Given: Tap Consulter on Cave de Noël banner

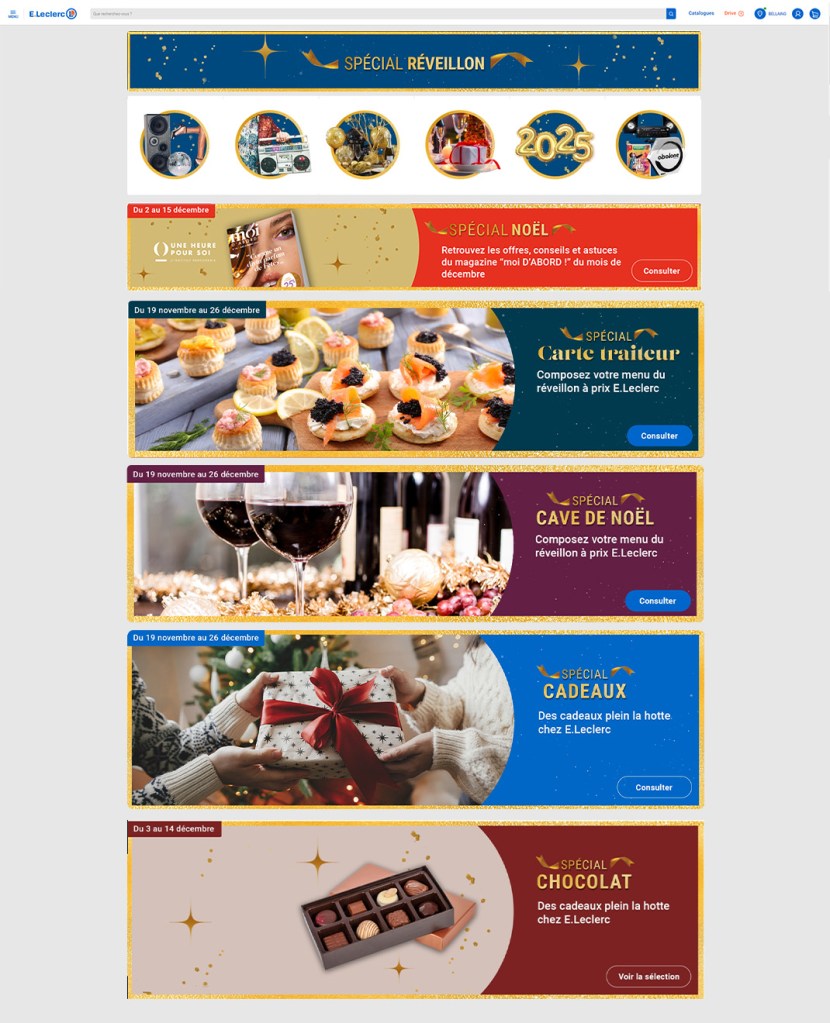Looking at the screenshot, I should 657,601.
